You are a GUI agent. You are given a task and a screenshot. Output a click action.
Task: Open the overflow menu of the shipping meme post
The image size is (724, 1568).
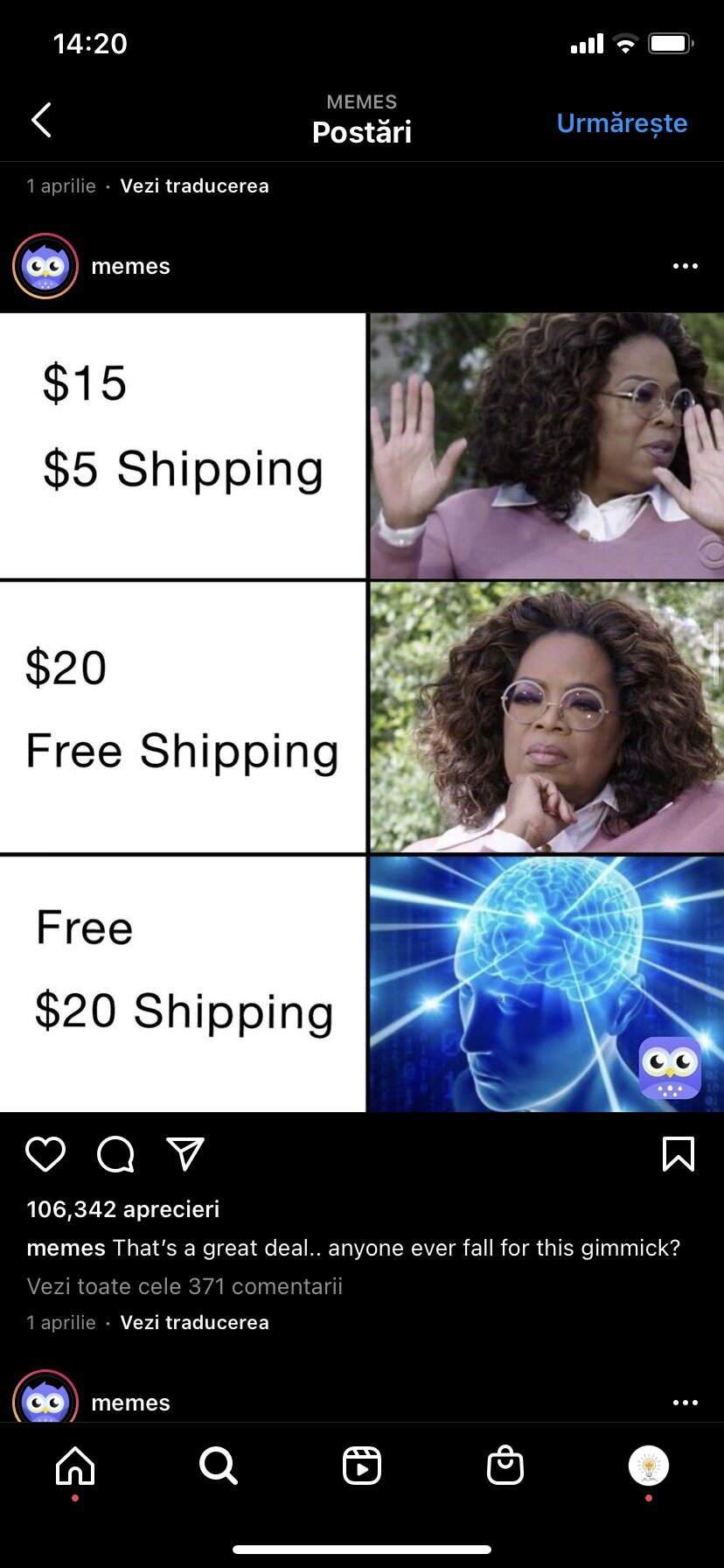pyautogui.click(x=685, y=266)
